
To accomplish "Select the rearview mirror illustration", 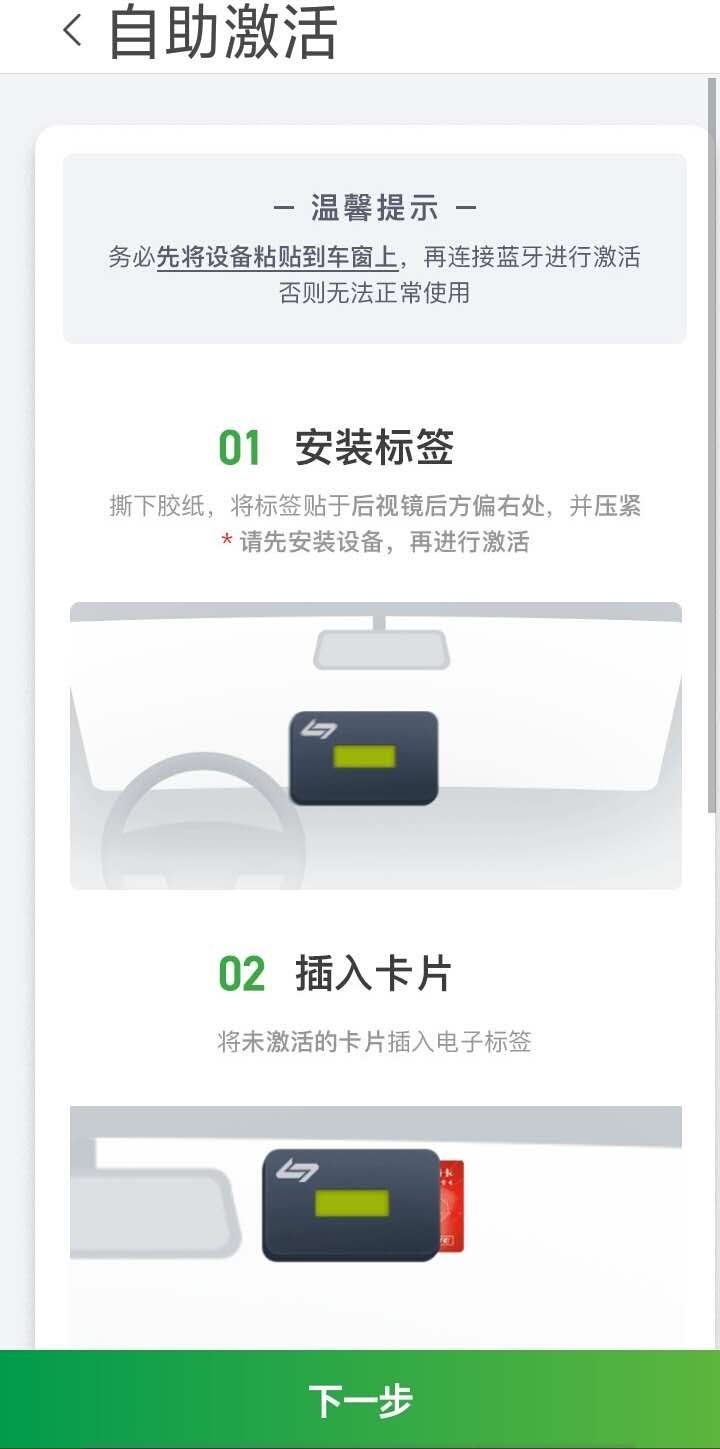I will point(380,646).
